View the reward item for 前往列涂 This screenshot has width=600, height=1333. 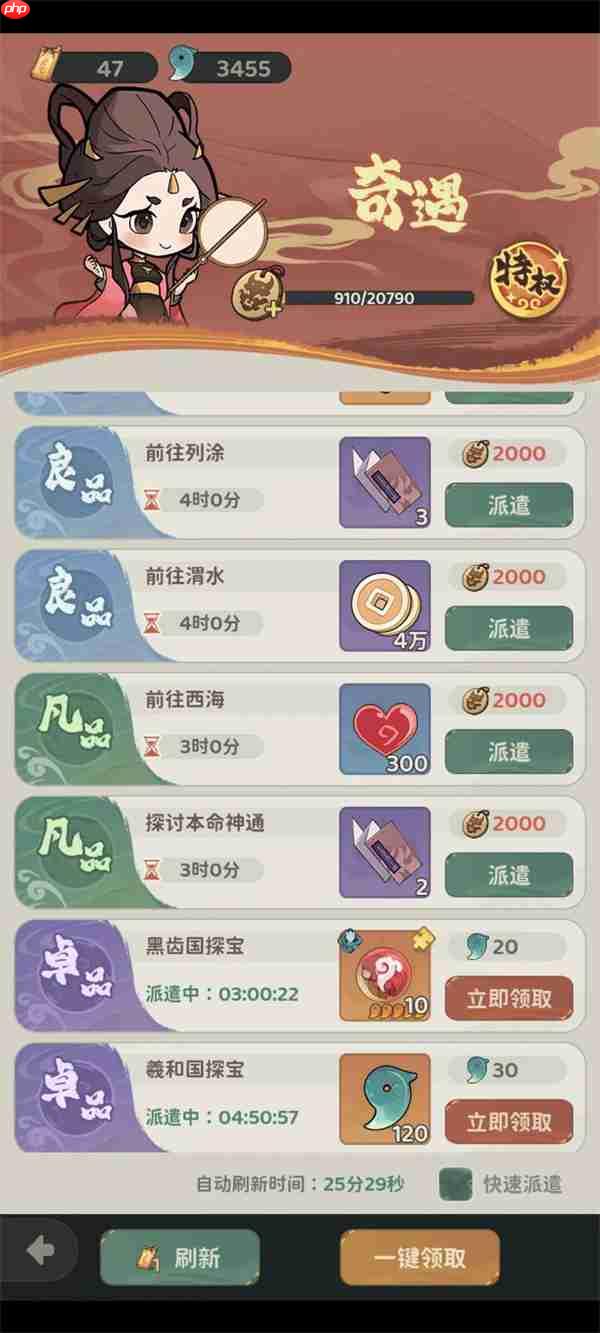tap(385, 482)
